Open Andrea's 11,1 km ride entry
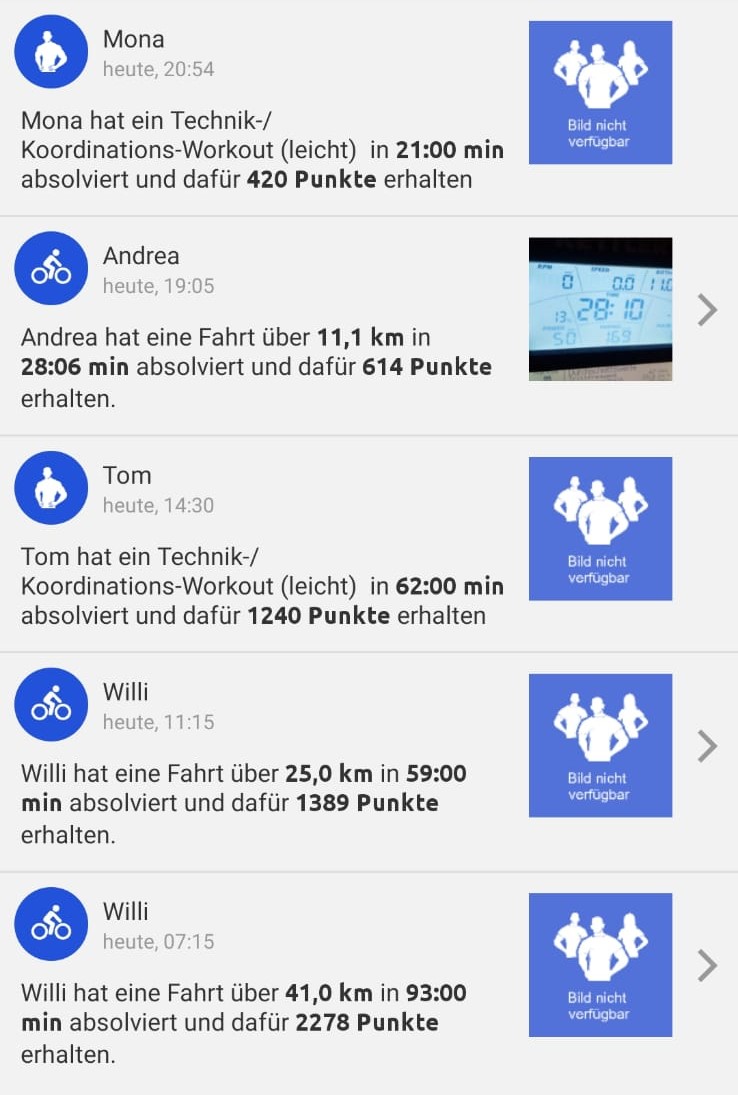738x1095 pixels. click(x=707, y=310)
